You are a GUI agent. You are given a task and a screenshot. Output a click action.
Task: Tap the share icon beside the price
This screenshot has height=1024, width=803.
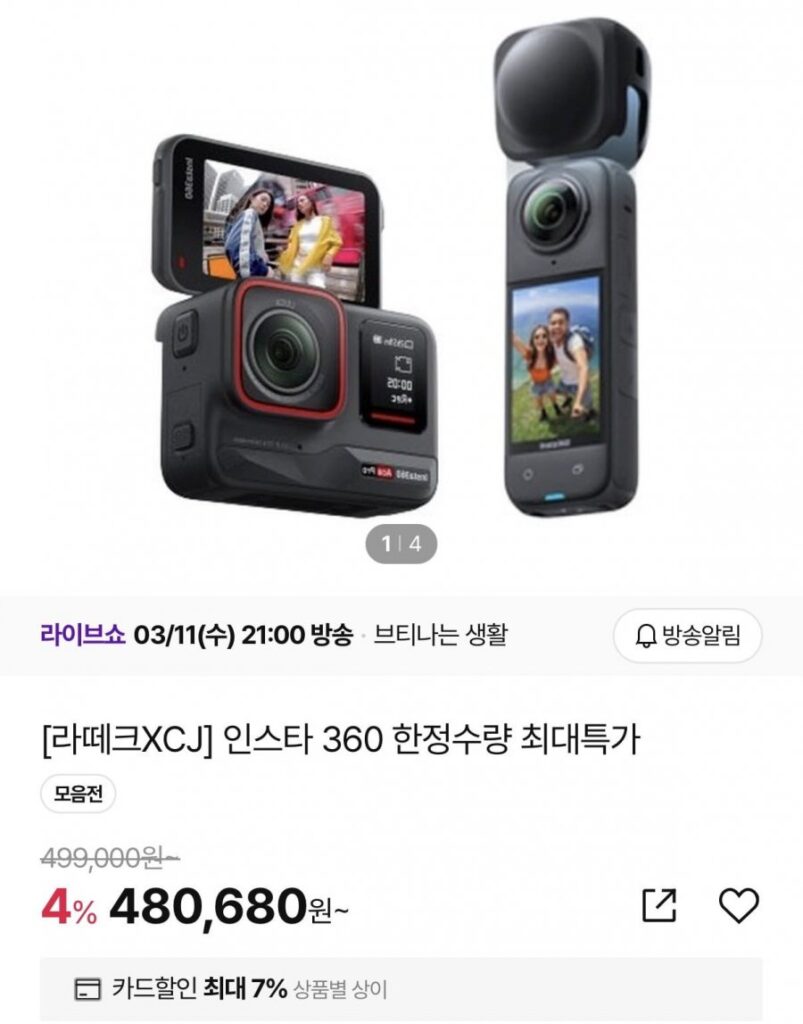[x=659, y=903]
